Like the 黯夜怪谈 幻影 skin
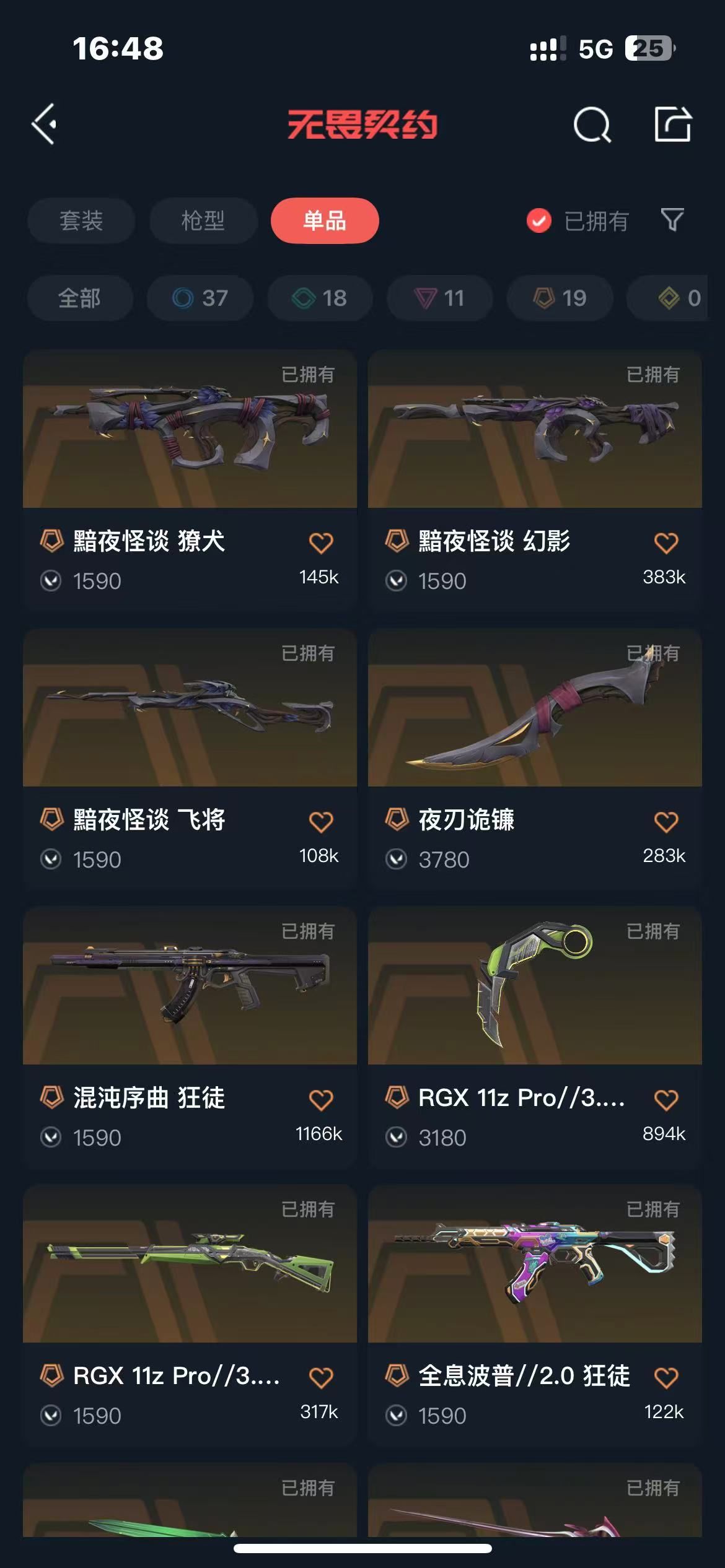The image size is (725, 1568). 666,543
